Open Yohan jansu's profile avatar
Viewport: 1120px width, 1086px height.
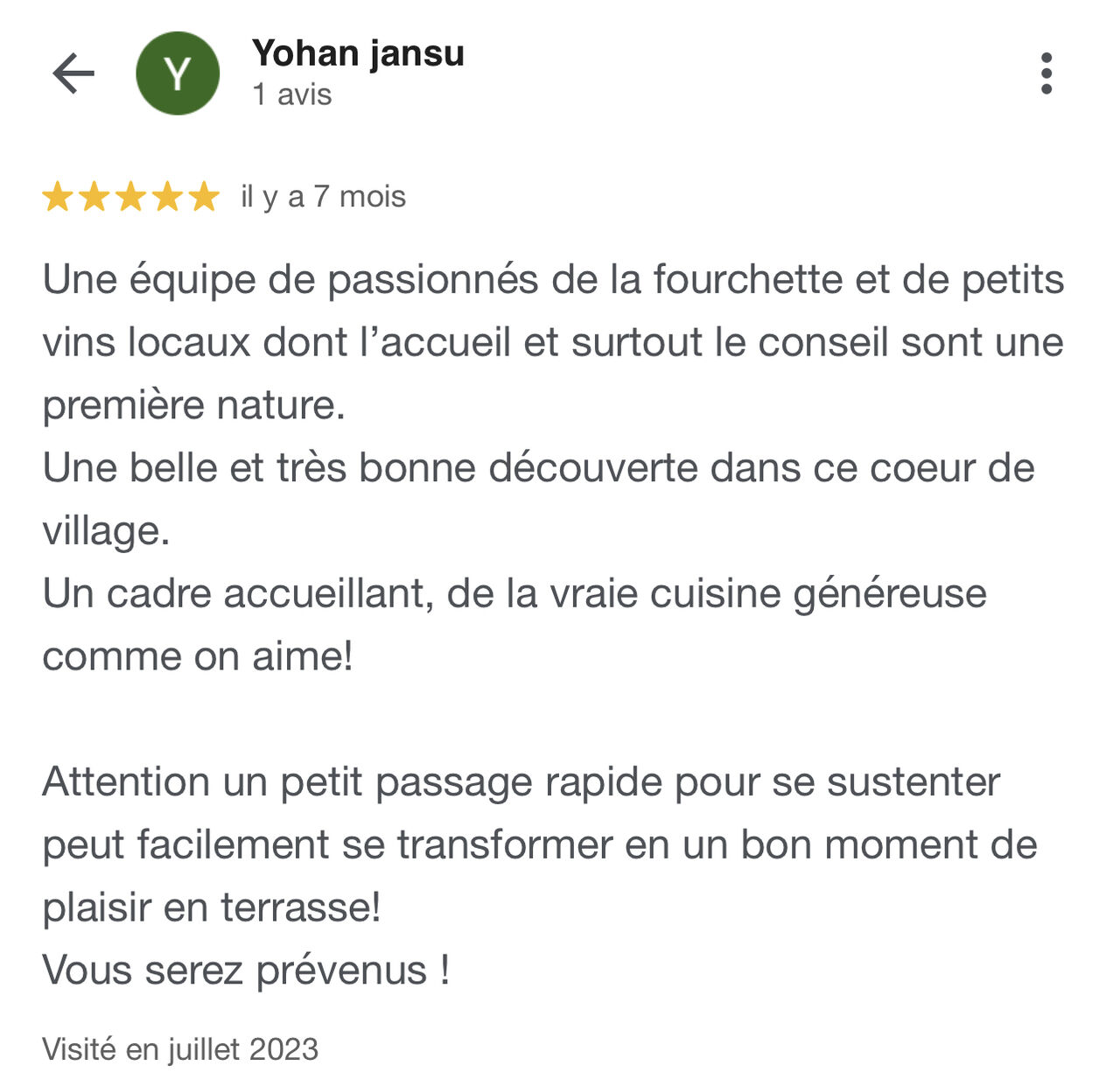pyautogui.click(x=178, y=74)
